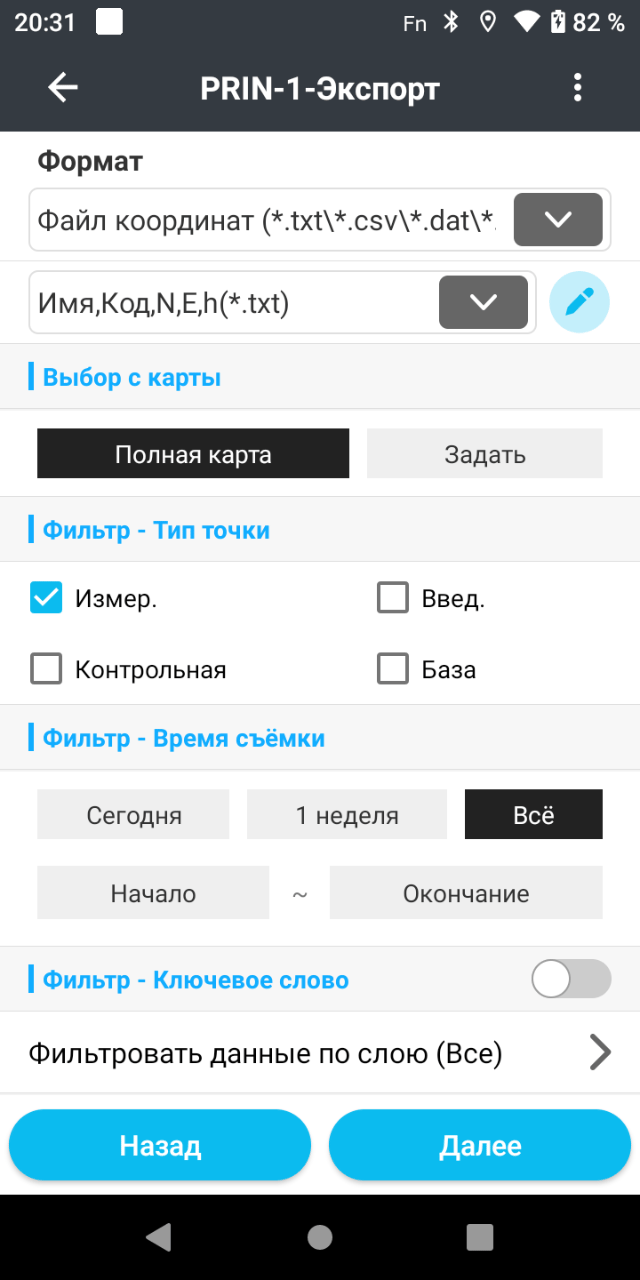Choose the Задать map selection option
Viewport: 640px width, 1280px height.
(x=484, y=454)
